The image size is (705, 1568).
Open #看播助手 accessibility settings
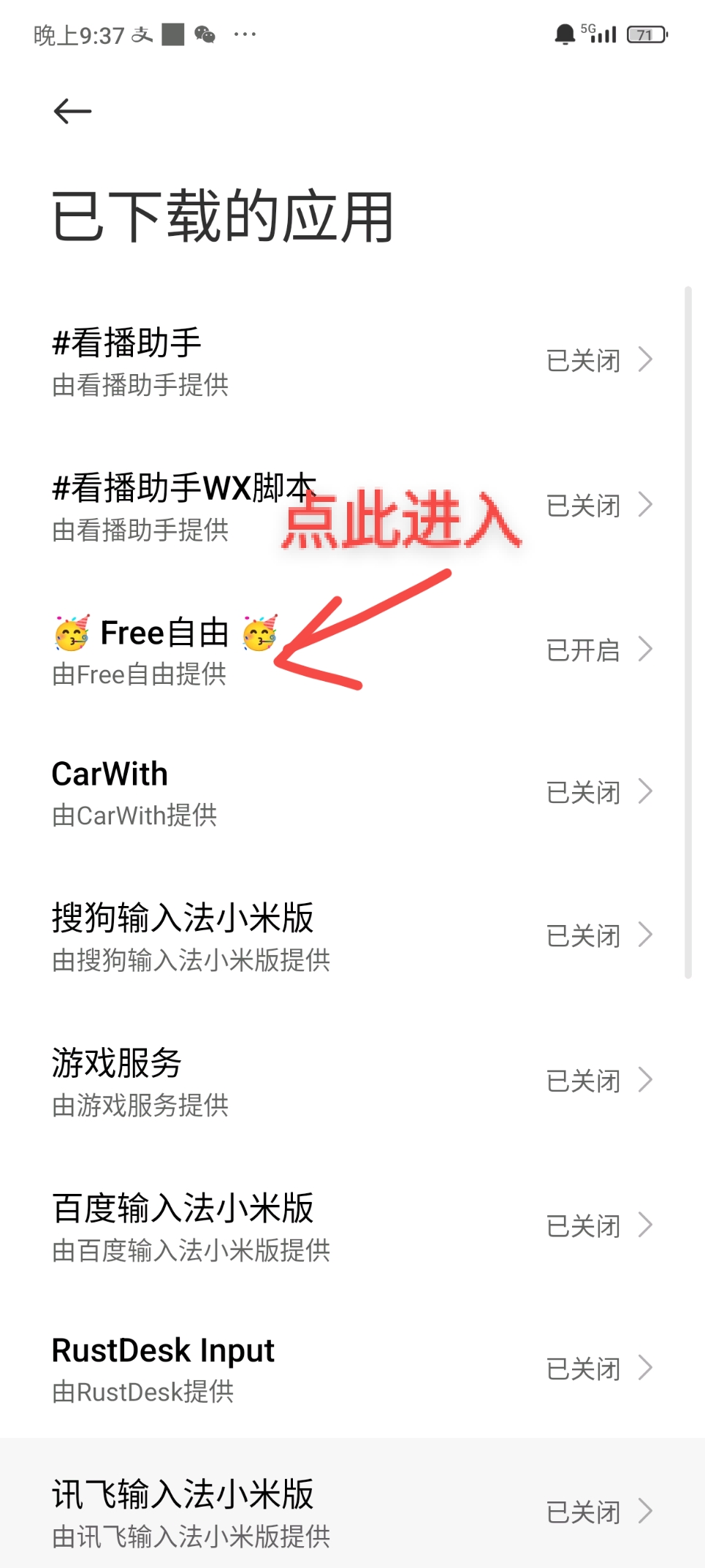351,361
